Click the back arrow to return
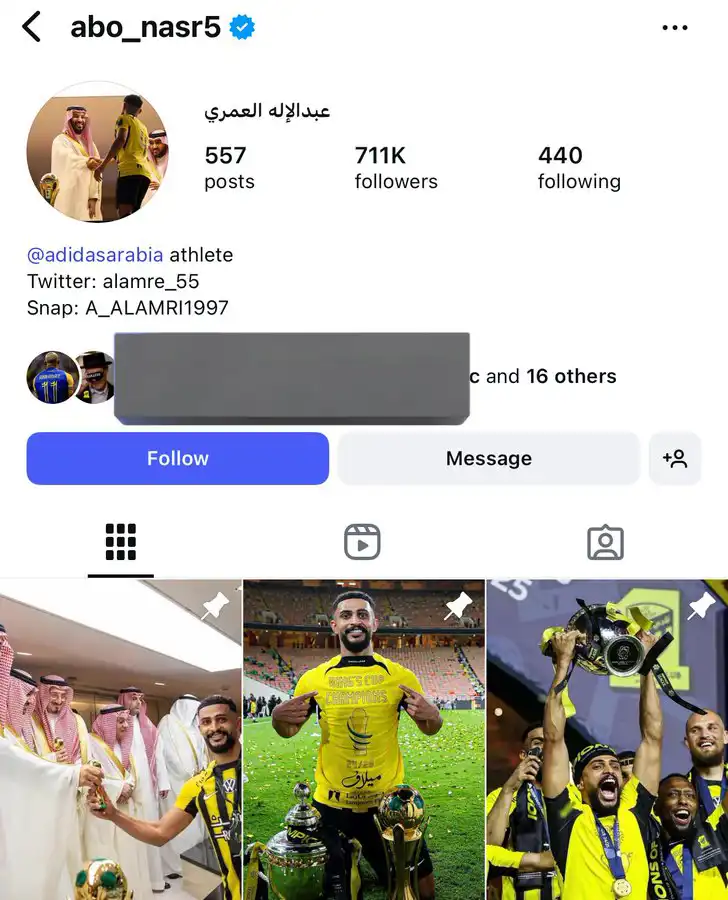 click(30, 27)
